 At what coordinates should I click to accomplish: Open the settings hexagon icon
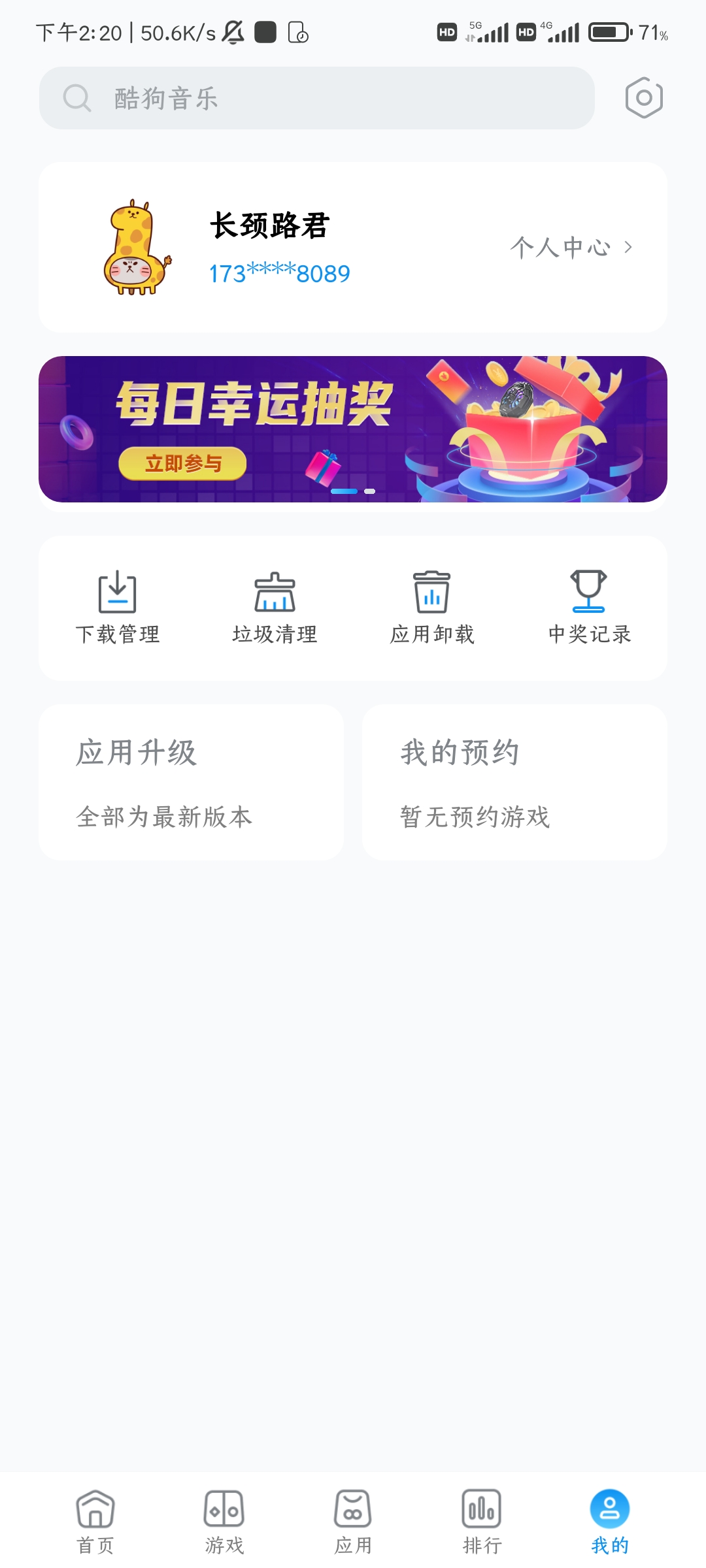(644, 98)
